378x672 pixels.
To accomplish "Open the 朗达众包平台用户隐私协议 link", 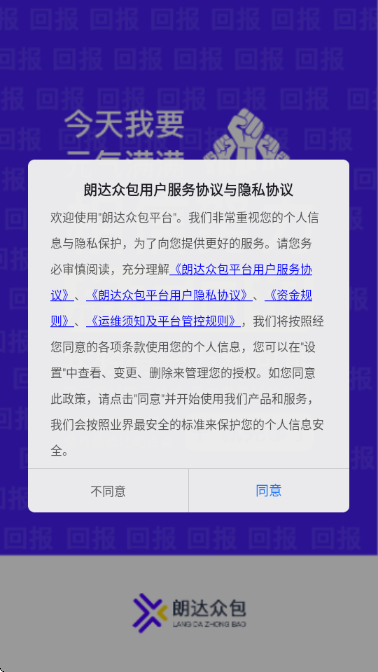I will tap(169, 296).
